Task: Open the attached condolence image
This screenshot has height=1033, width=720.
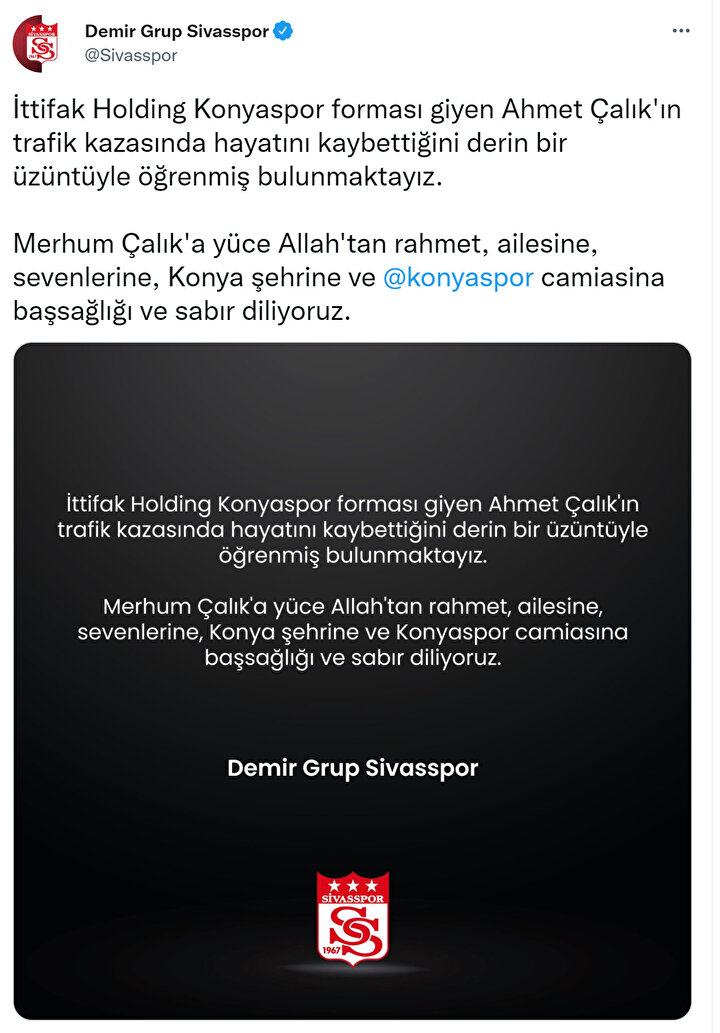Action: (x=352, y=680)
